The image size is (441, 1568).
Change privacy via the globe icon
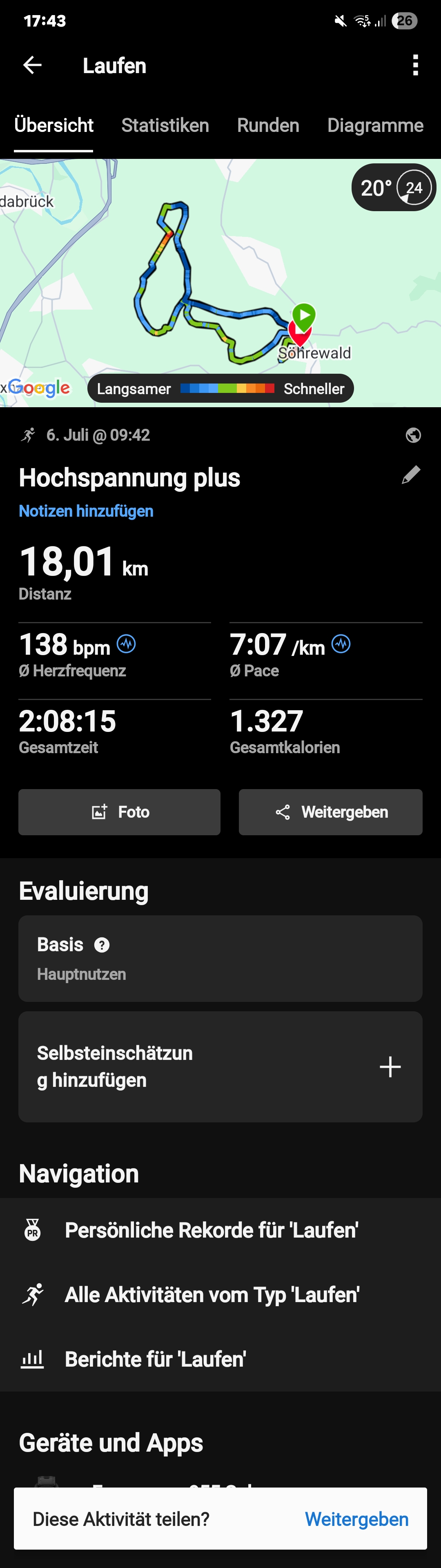click(413, 435)
